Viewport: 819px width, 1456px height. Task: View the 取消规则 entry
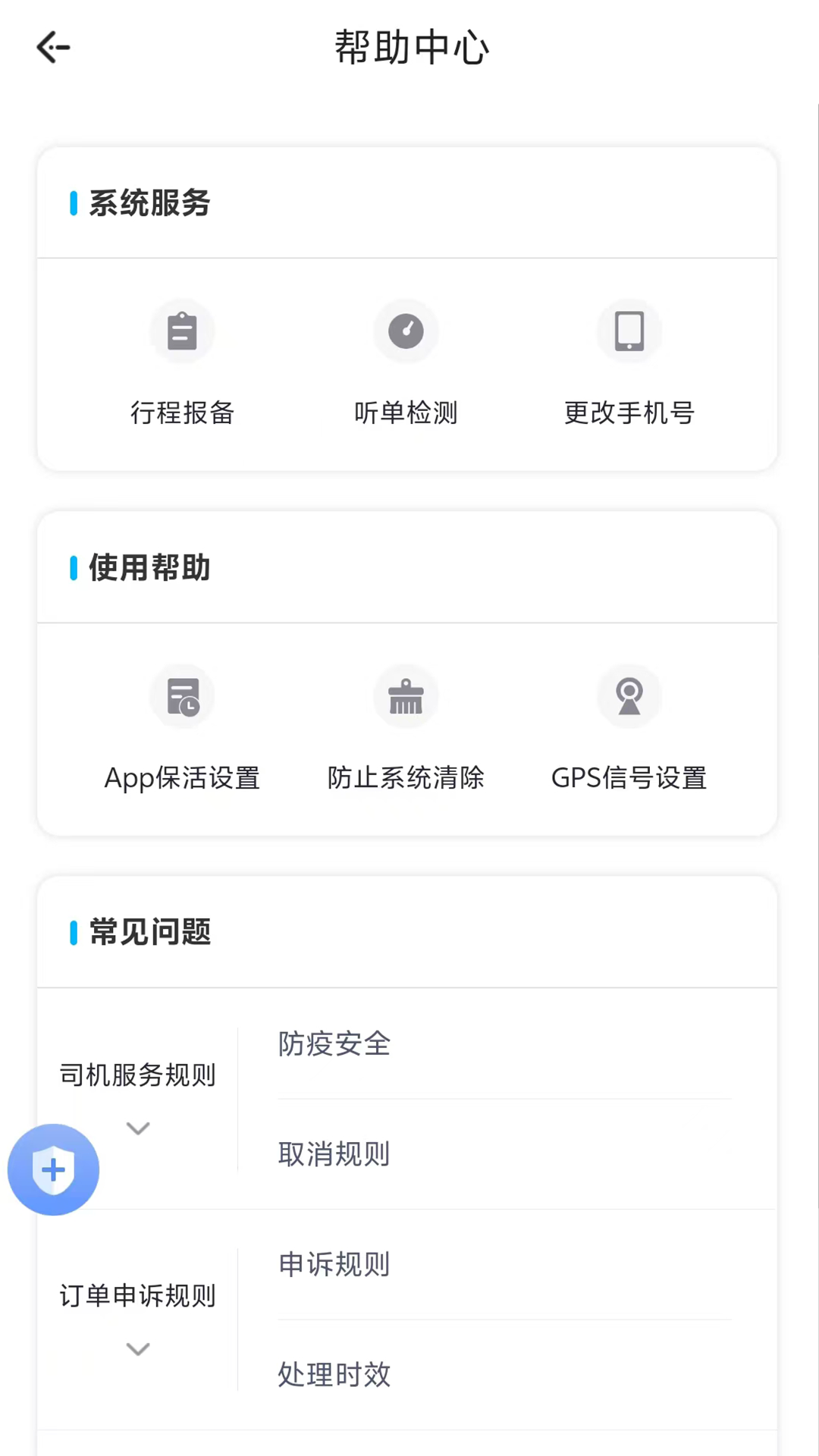point(334,1154)
